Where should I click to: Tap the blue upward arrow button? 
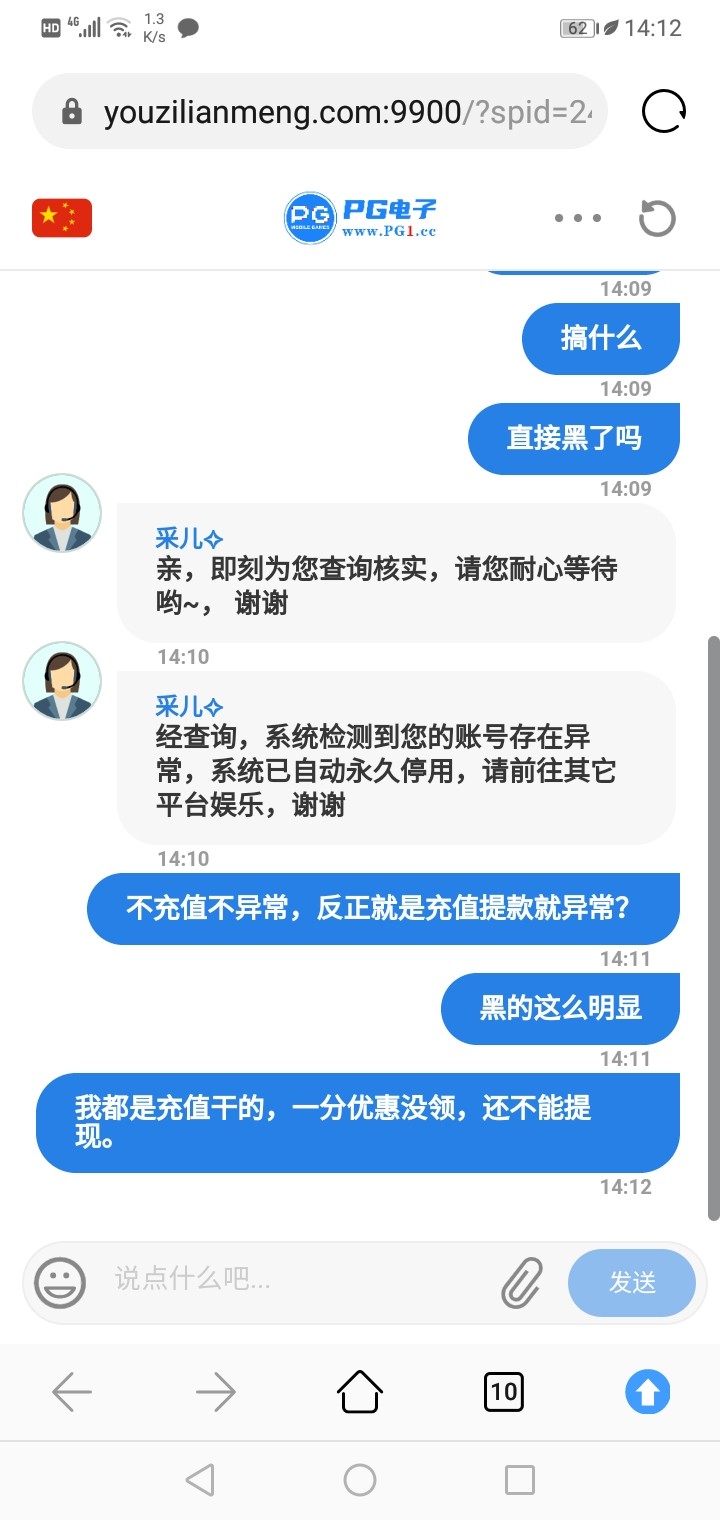point(648,1391)
